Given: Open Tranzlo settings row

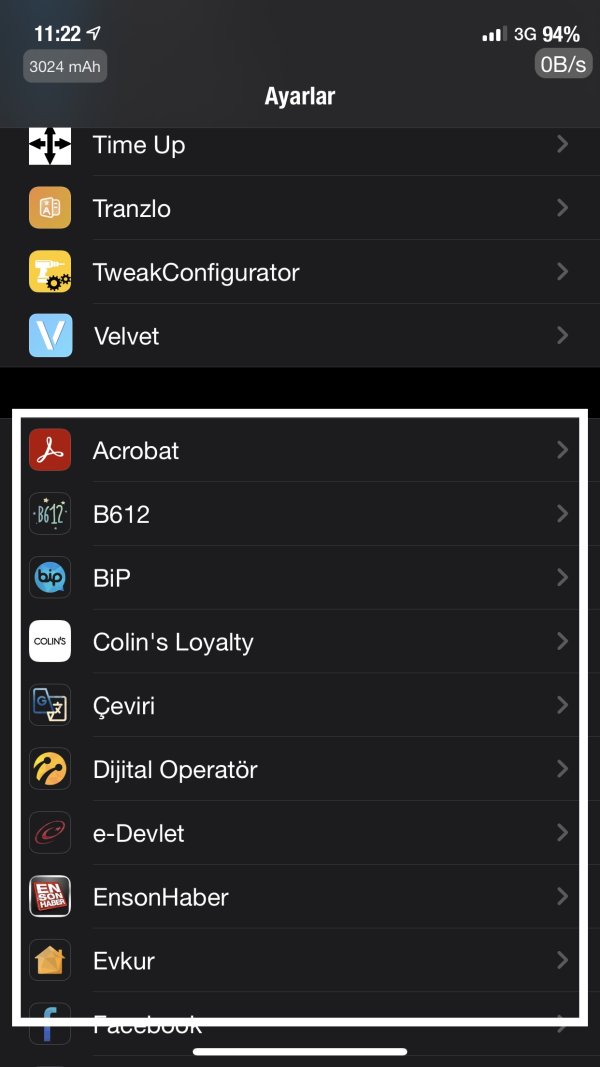Looking at the screenshot, I should tap(300, 208).
